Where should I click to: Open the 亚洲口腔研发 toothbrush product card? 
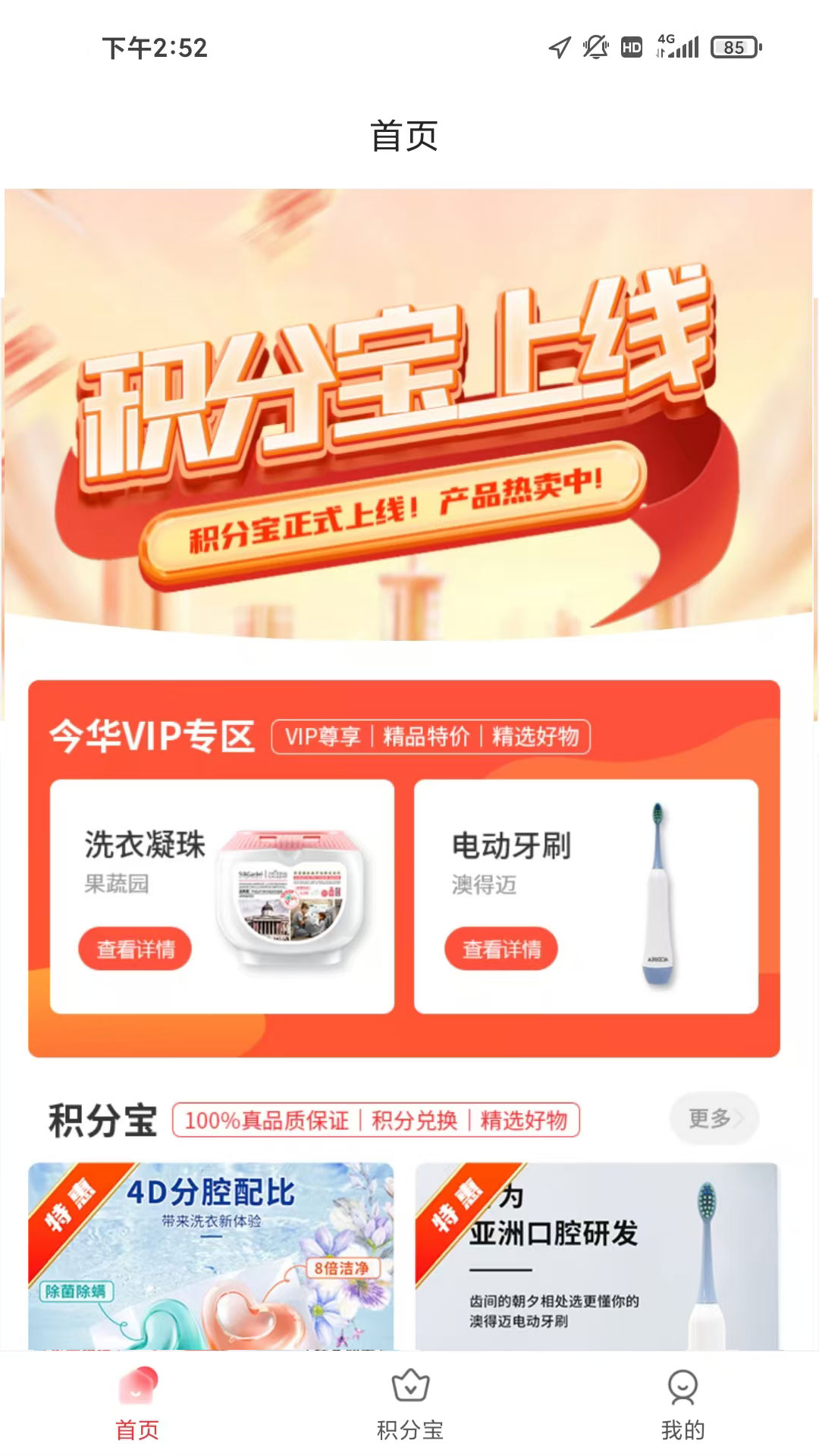[597, 1257]
